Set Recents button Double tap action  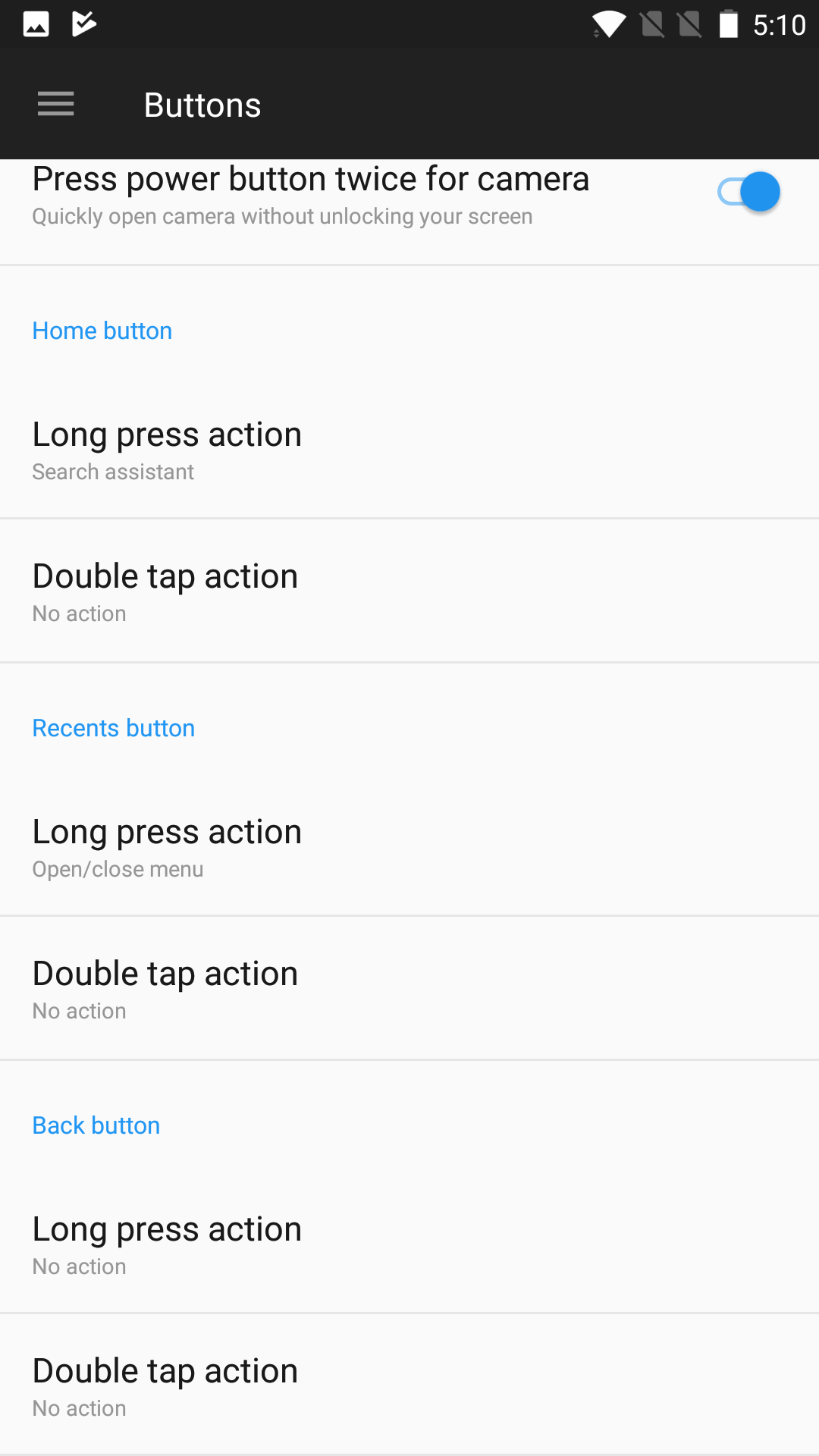409,990
